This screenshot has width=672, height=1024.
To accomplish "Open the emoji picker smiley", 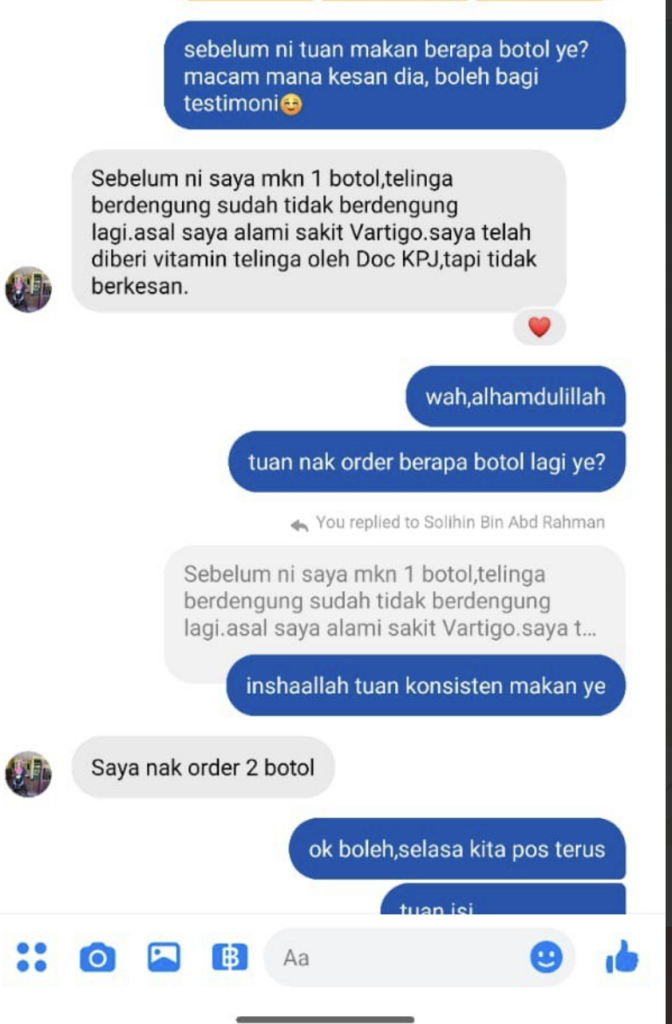I will click(x=546, y=958).
